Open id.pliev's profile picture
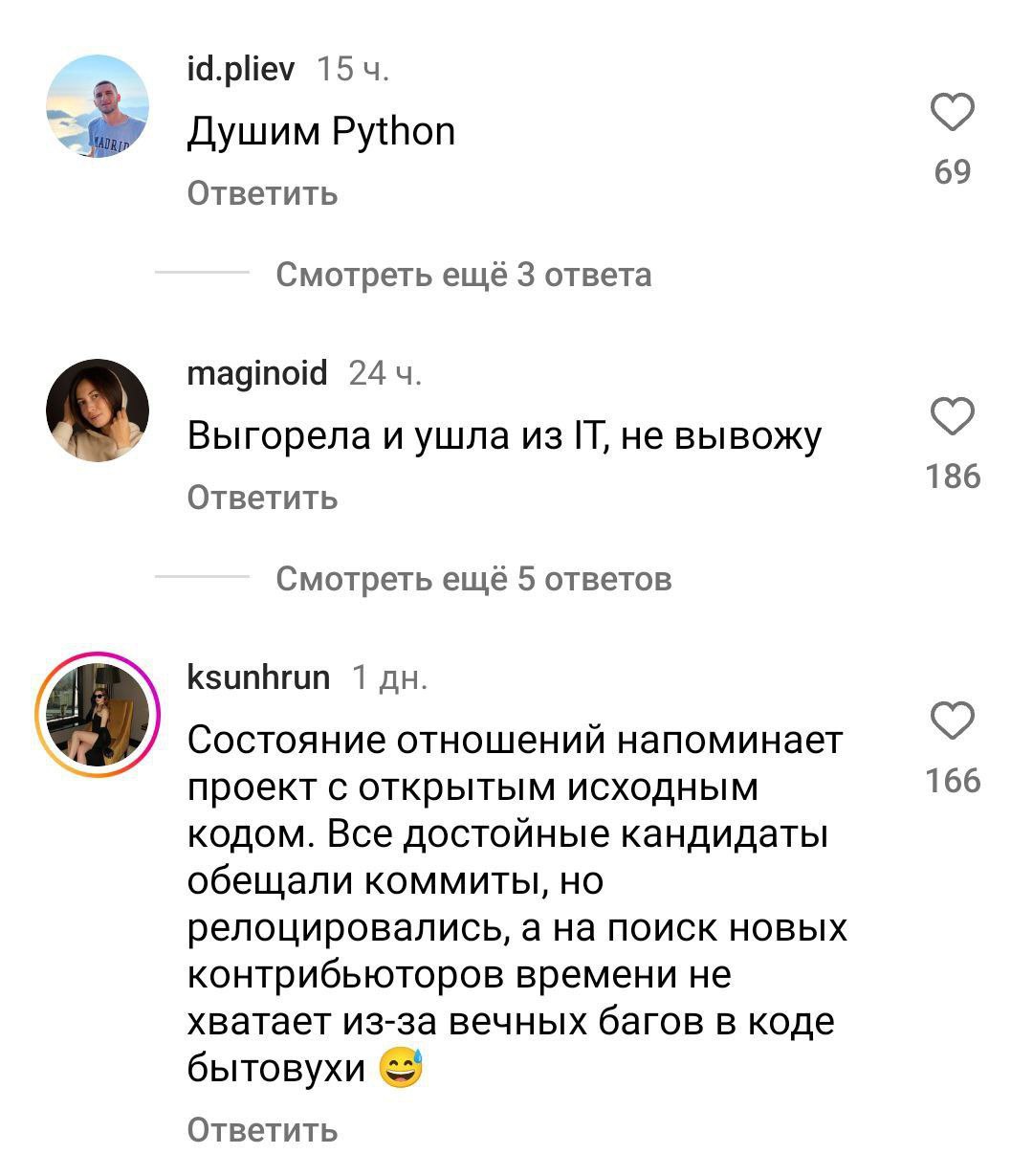The height and width of the screenshot is (1176, 1033). (97, 105)
